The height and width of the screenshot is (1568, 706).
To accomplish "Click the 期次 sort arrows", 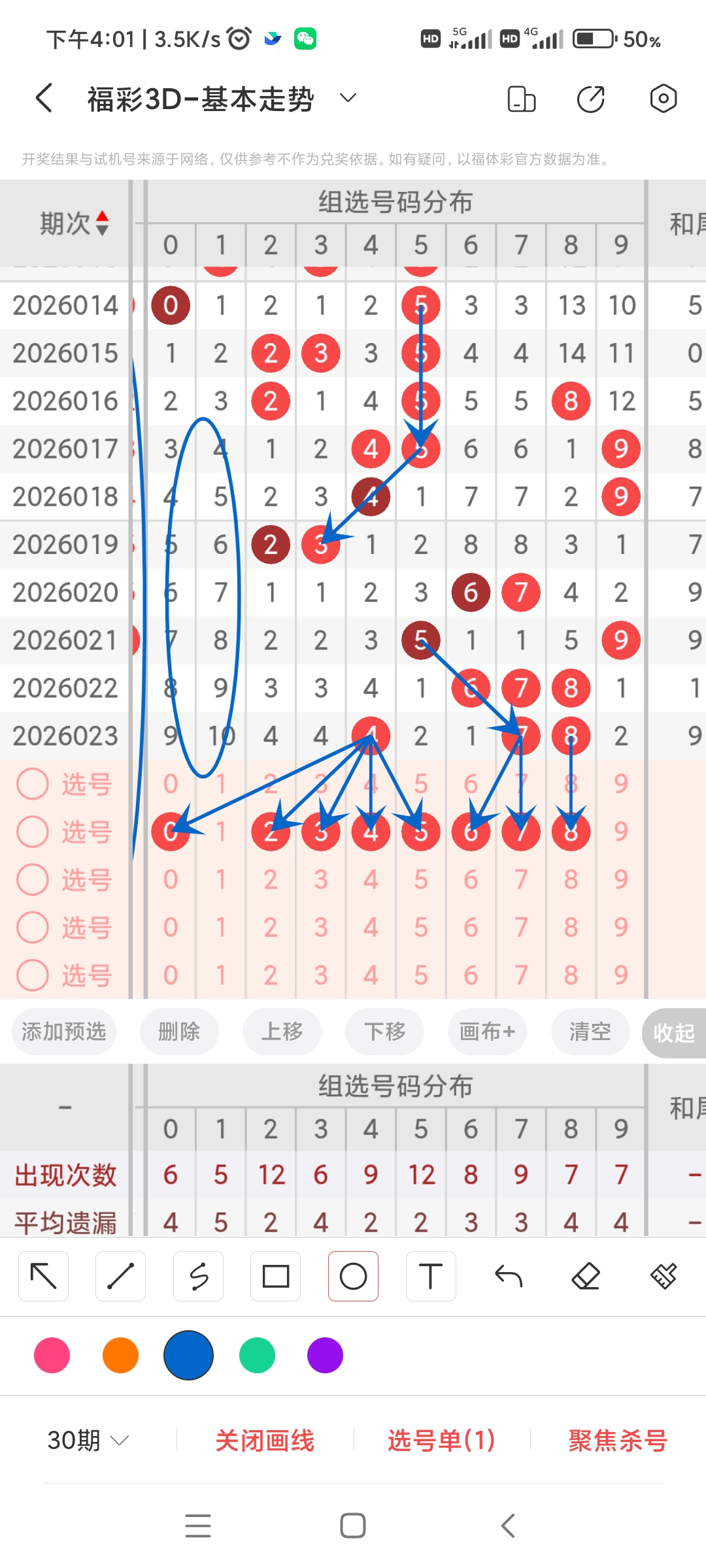I will 103,222.
